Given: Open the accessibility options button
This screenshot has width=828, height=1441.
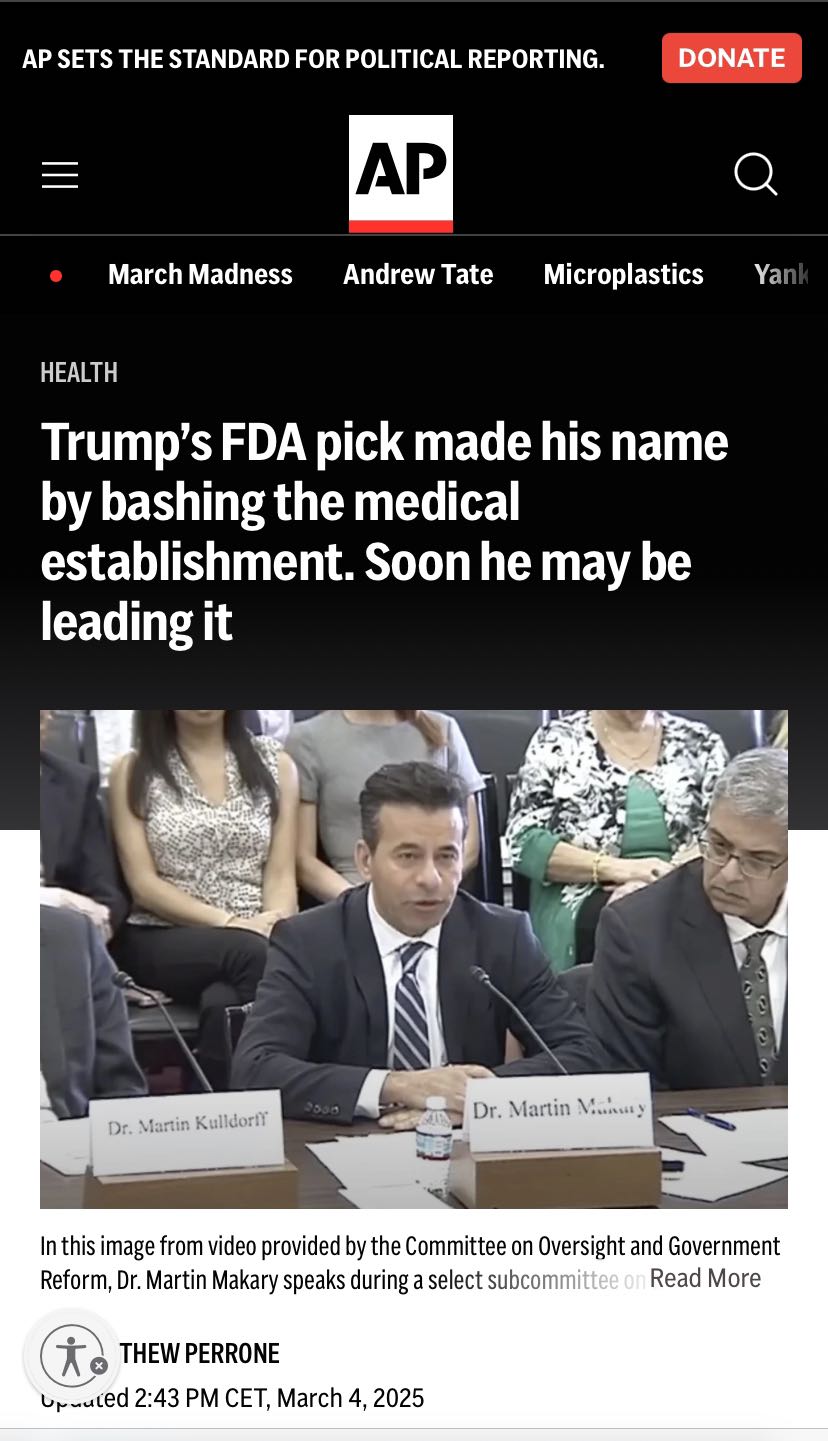Looking at the screenshot, I should [72, 1357].
